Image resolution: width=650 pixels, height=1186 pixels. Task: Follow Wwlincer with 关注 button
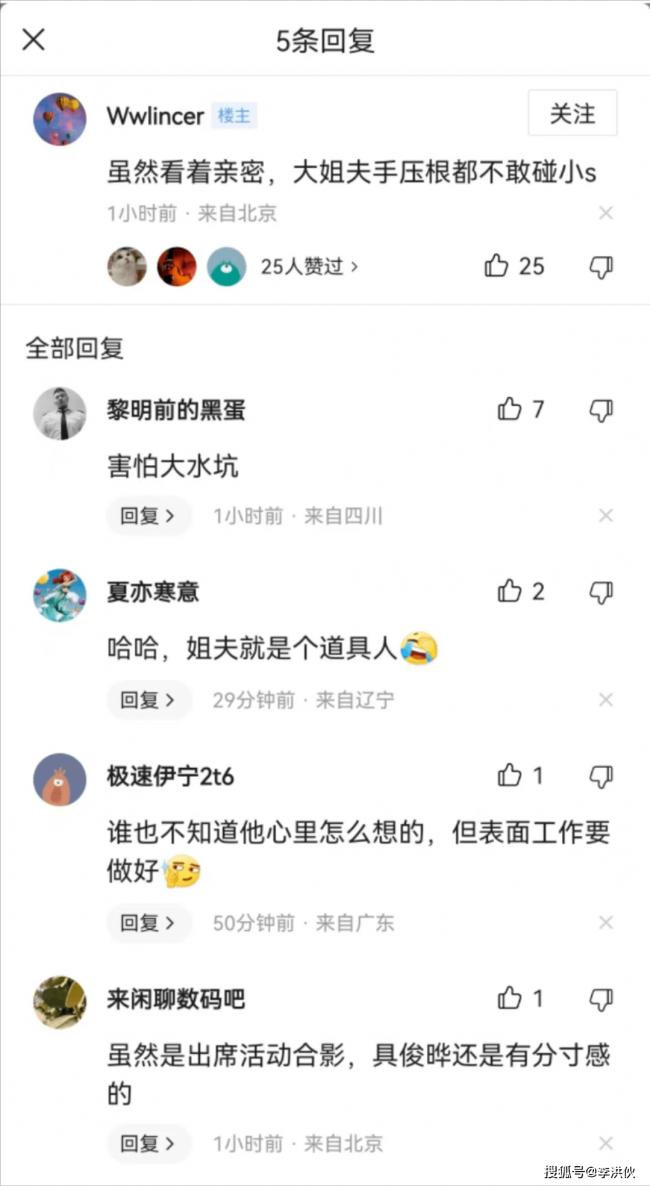pyautogui.click(x=572, y=114)
